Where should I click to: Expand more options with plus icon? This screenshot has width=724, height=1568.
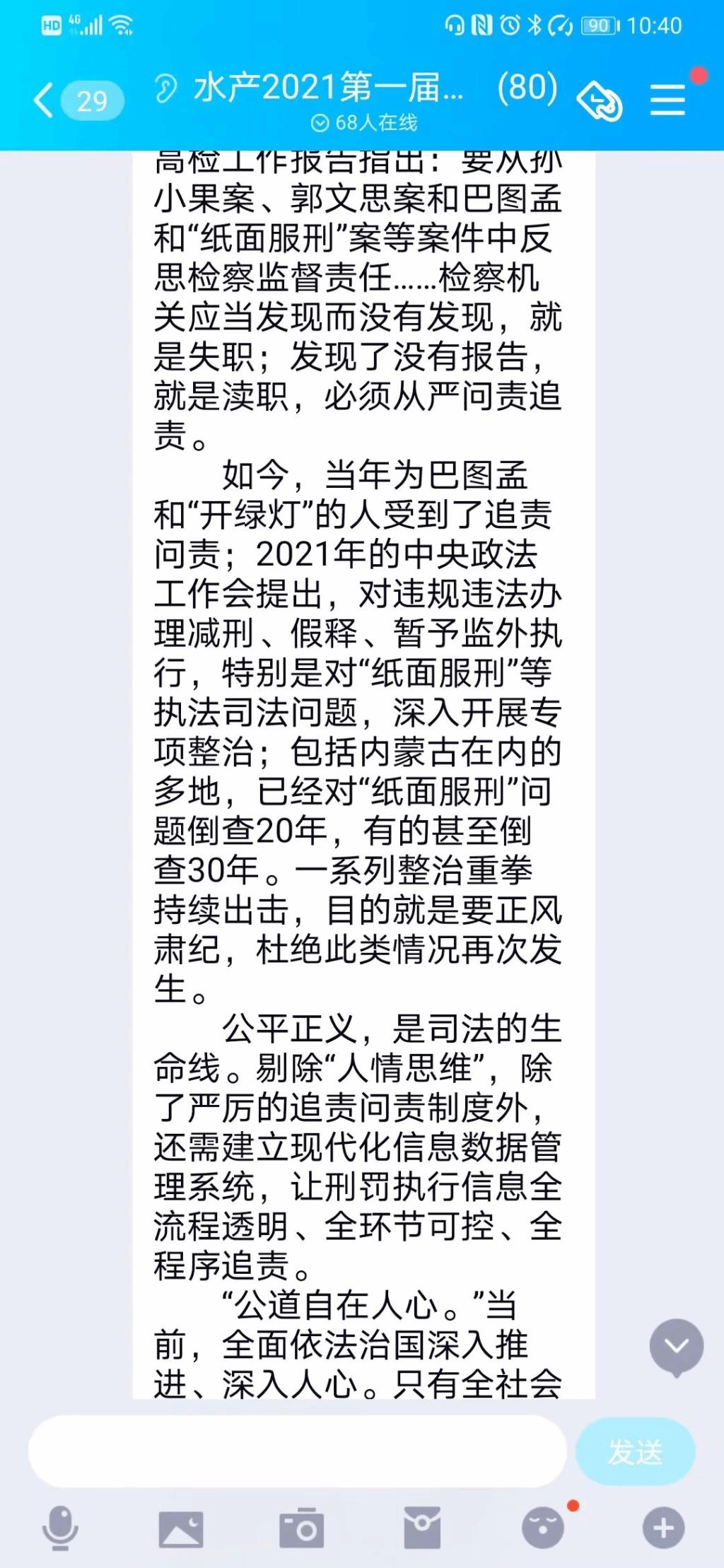(x=663, y=1528)
